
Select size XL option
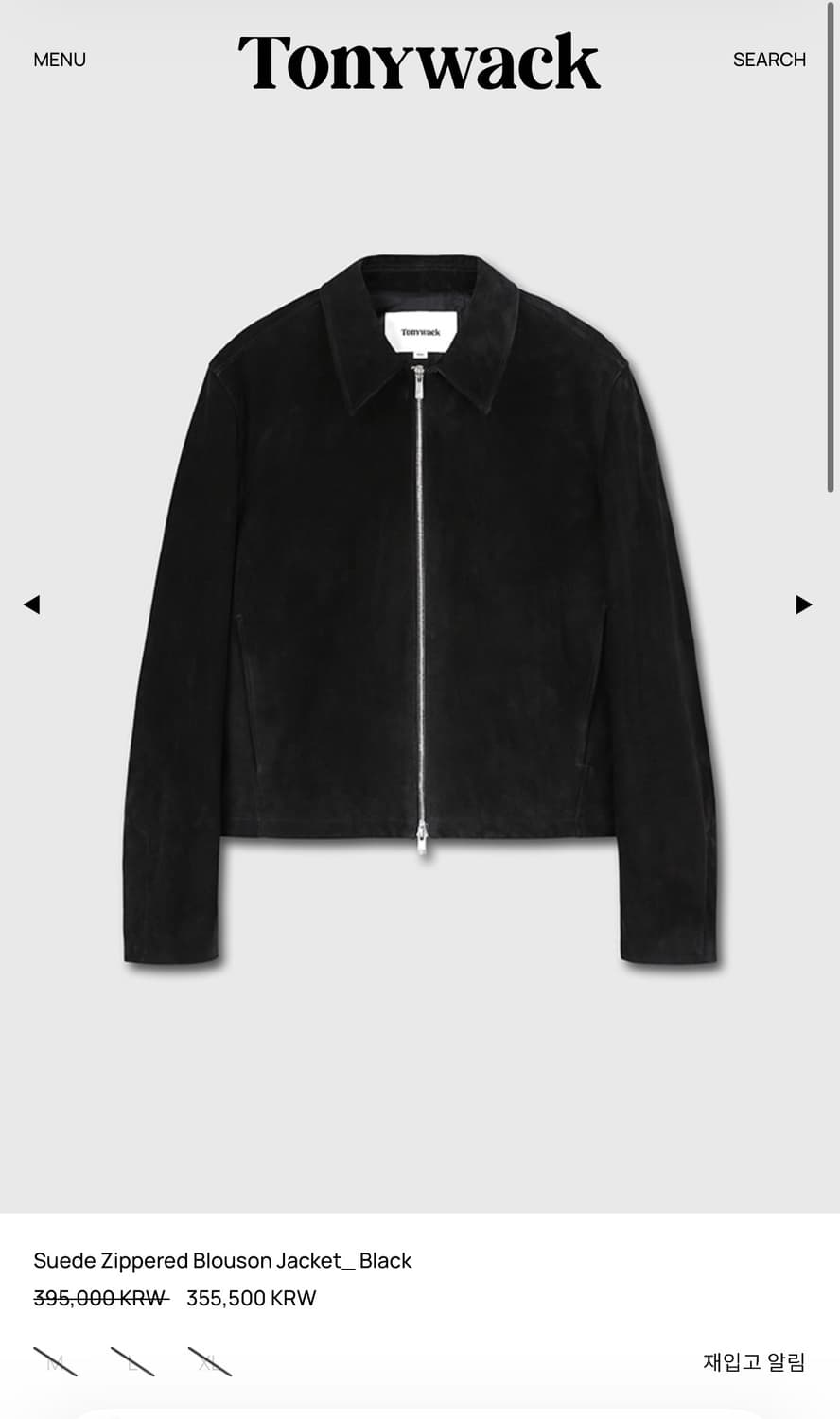[x=209, y=1363]
